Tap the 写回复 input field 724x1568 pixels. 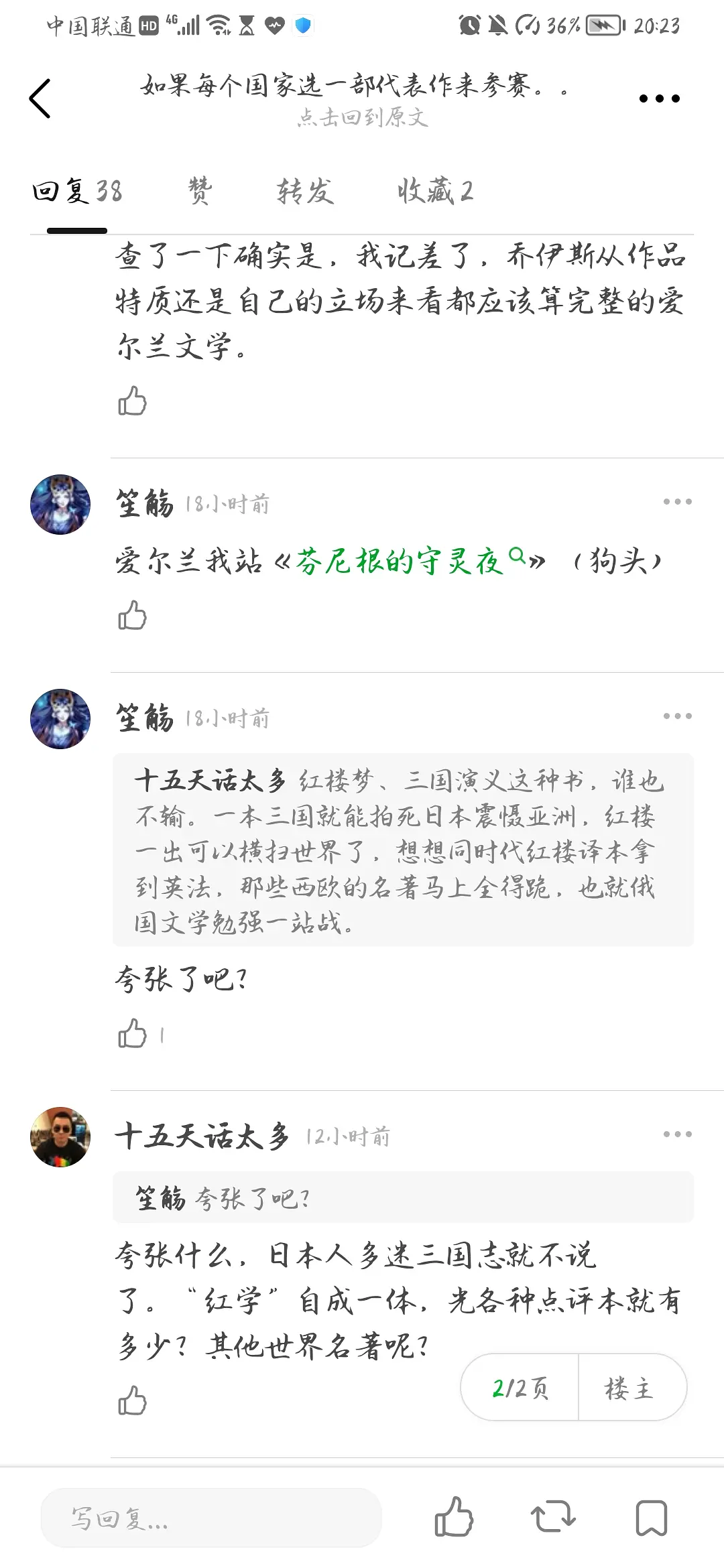(211, 1518)
